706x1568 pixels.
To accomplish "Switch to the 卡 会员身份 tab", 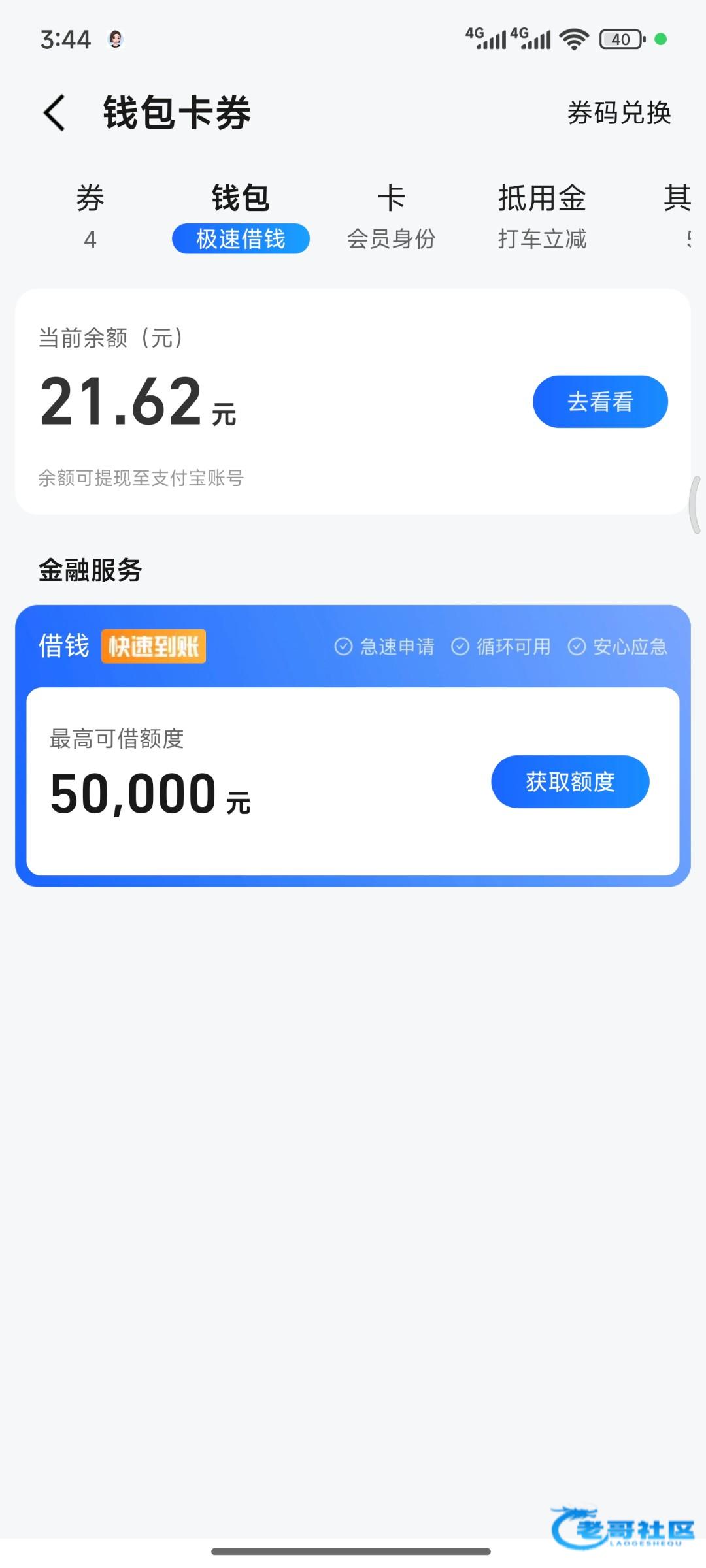I will pyautogui.click(x=391, y=217).
